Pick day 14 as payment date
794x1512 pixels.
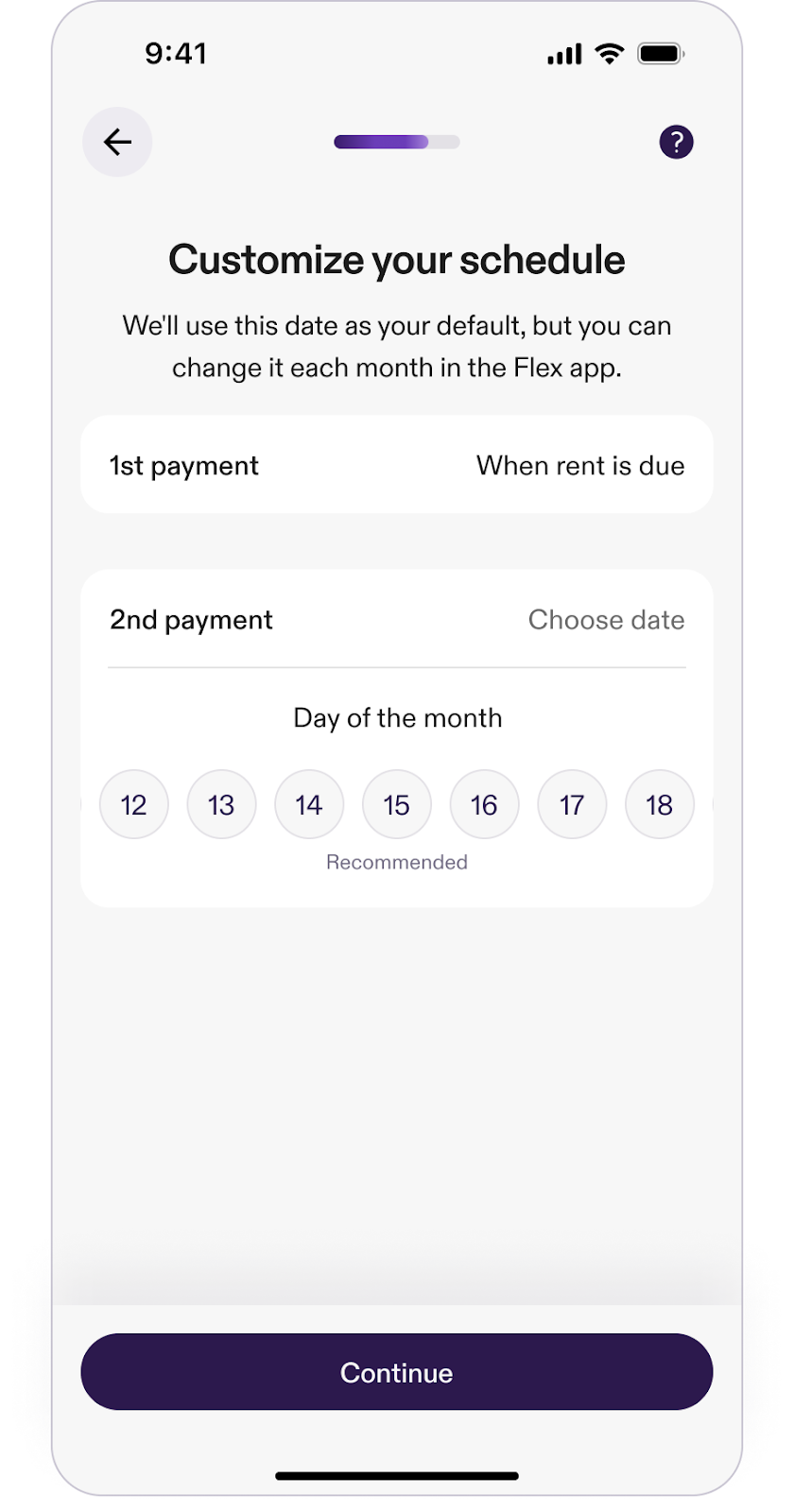309,804
